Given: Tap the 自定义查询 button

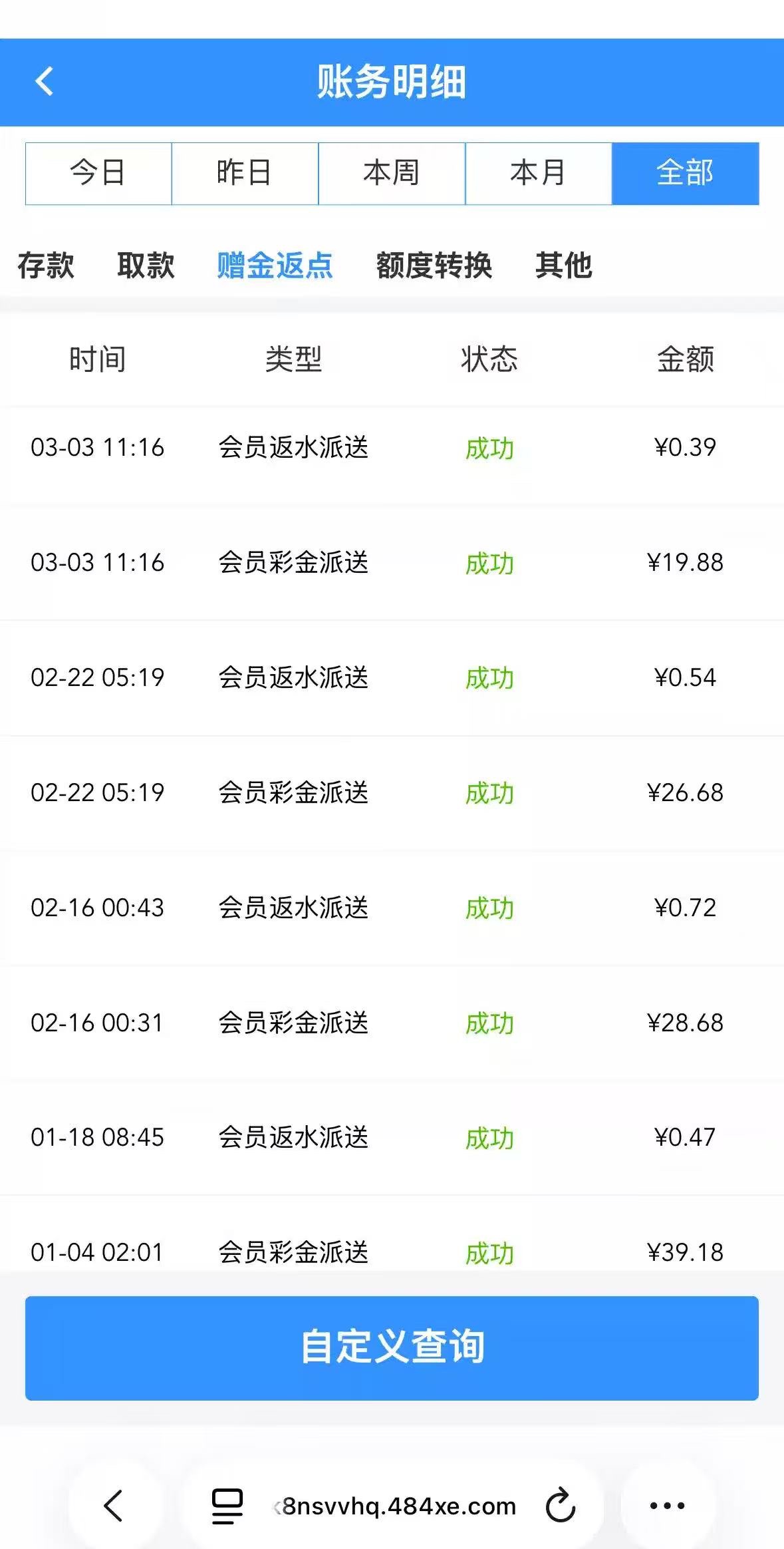Looking at the screenshot, I should 392,1347.
